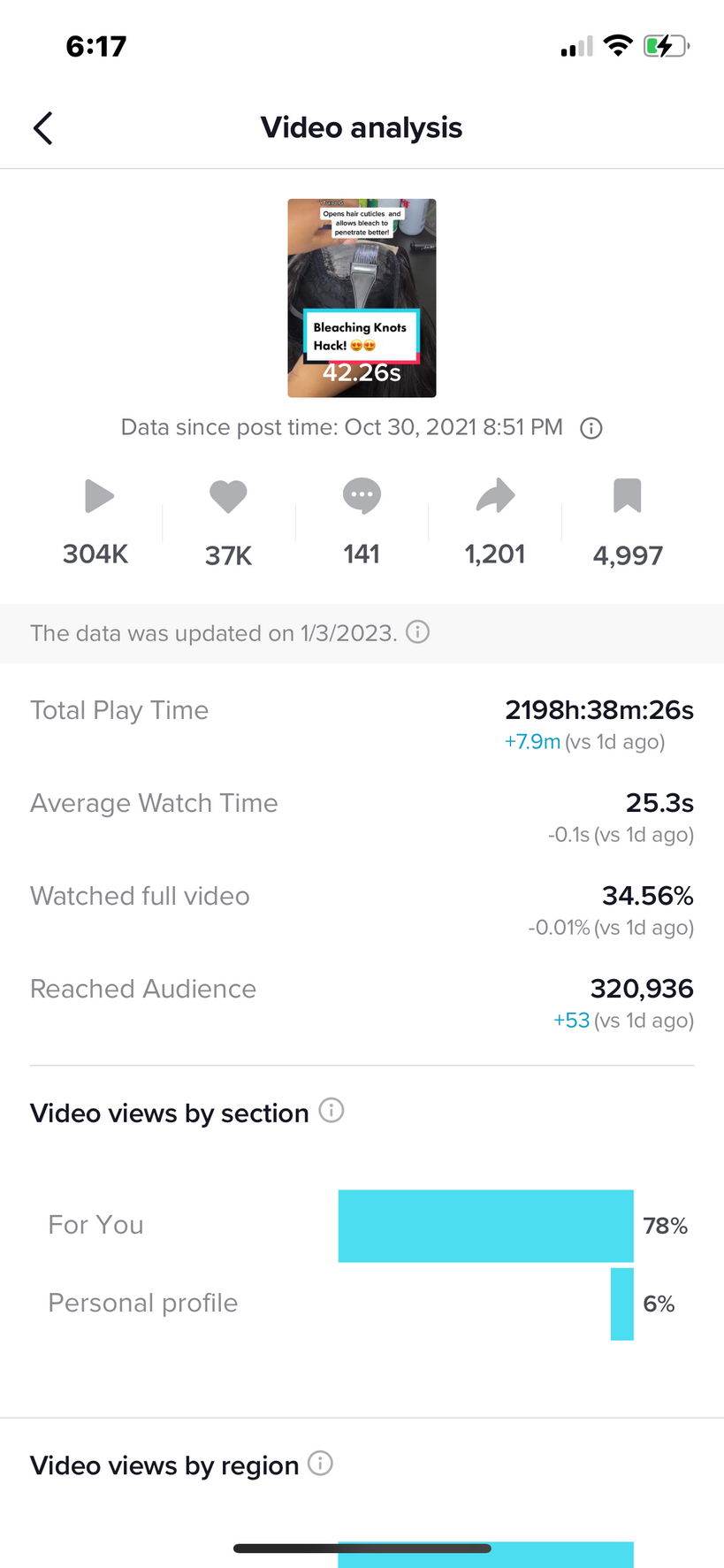Open info icon next to data updated date
Image resolution: width=724 pixels, height=1568 pixels.
click(x=417, y=631)
